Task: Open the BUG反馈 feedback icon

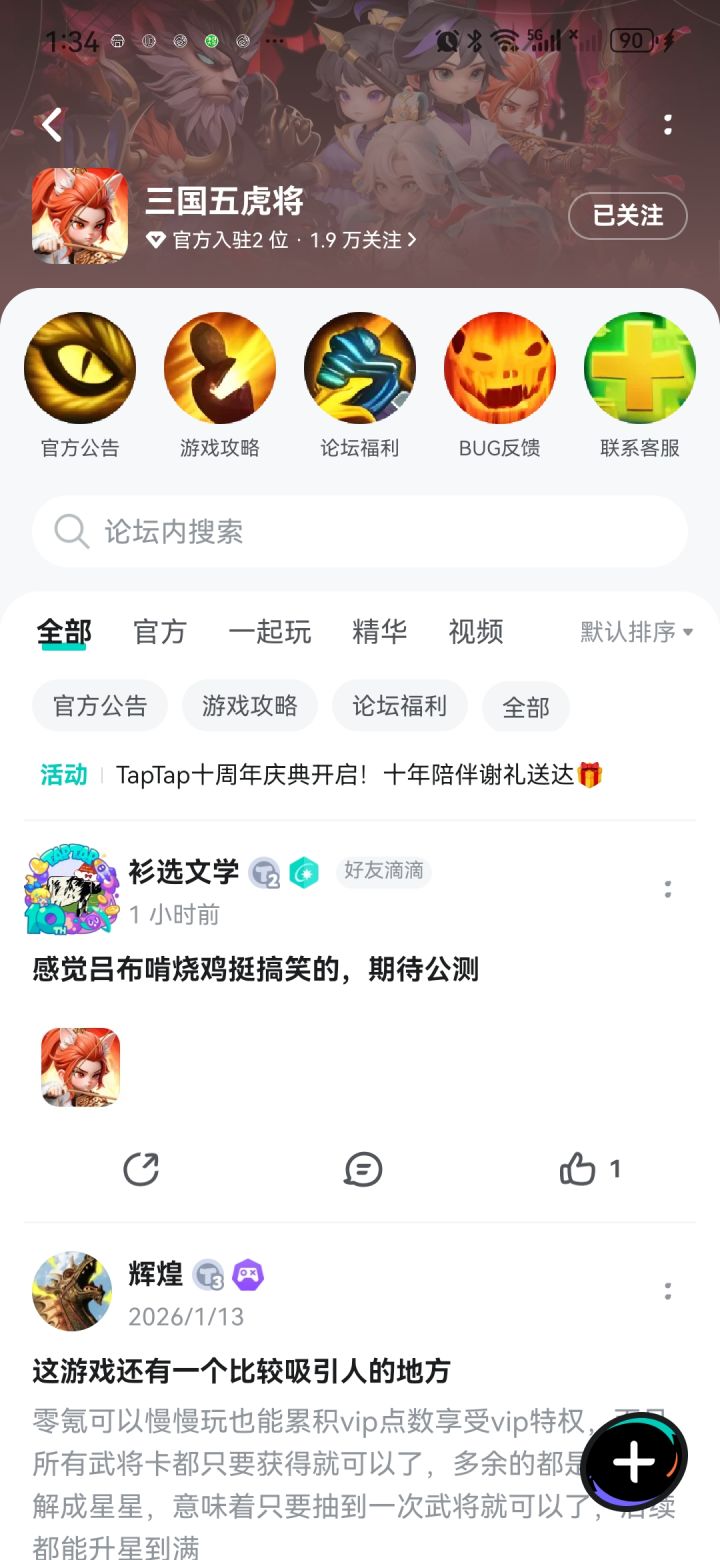Action: click(x=500, y=368)
